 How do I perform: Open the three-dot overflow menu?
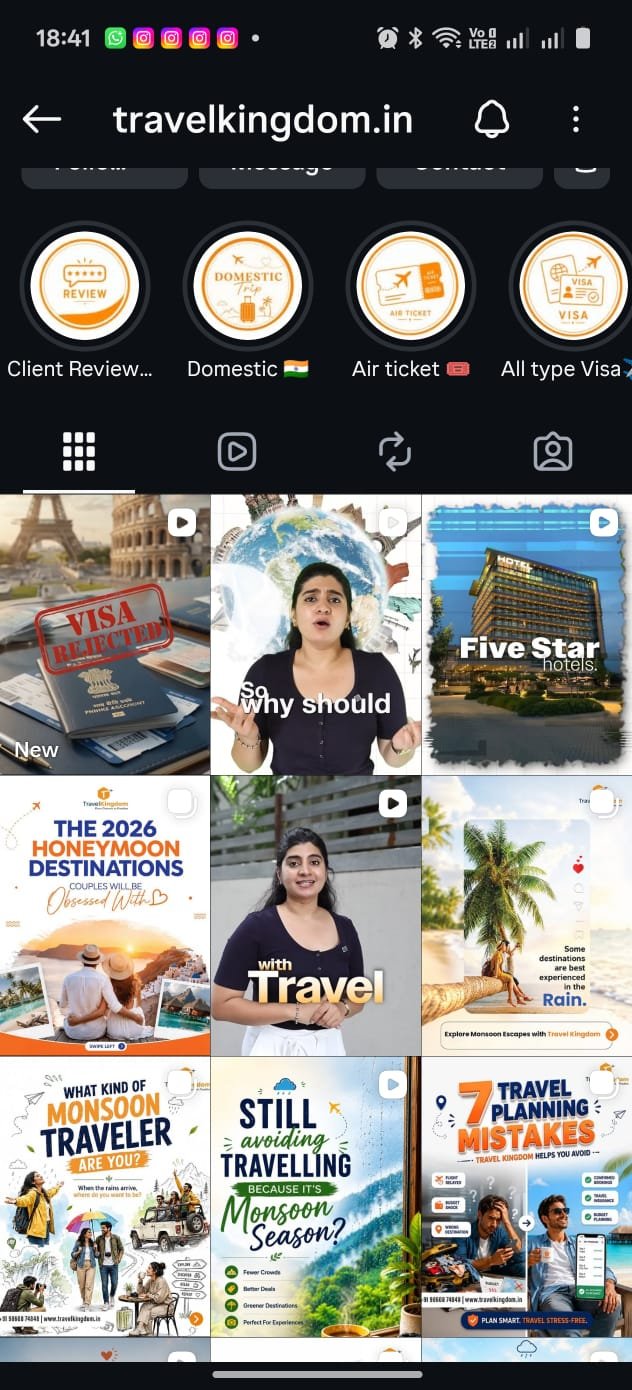click(575, 120)
